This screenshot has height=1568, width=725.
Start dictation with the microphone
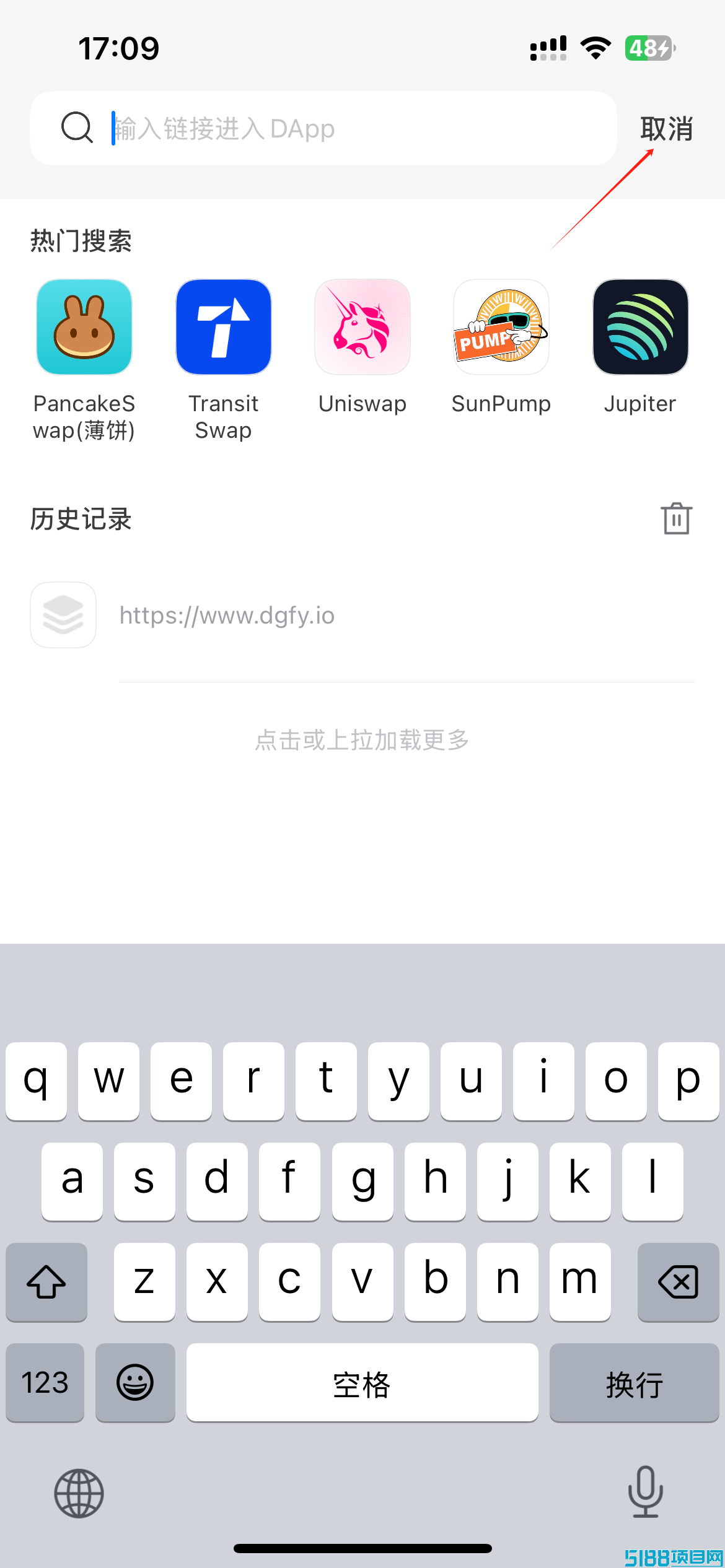pyautogui.click(x=646, y=1492)
